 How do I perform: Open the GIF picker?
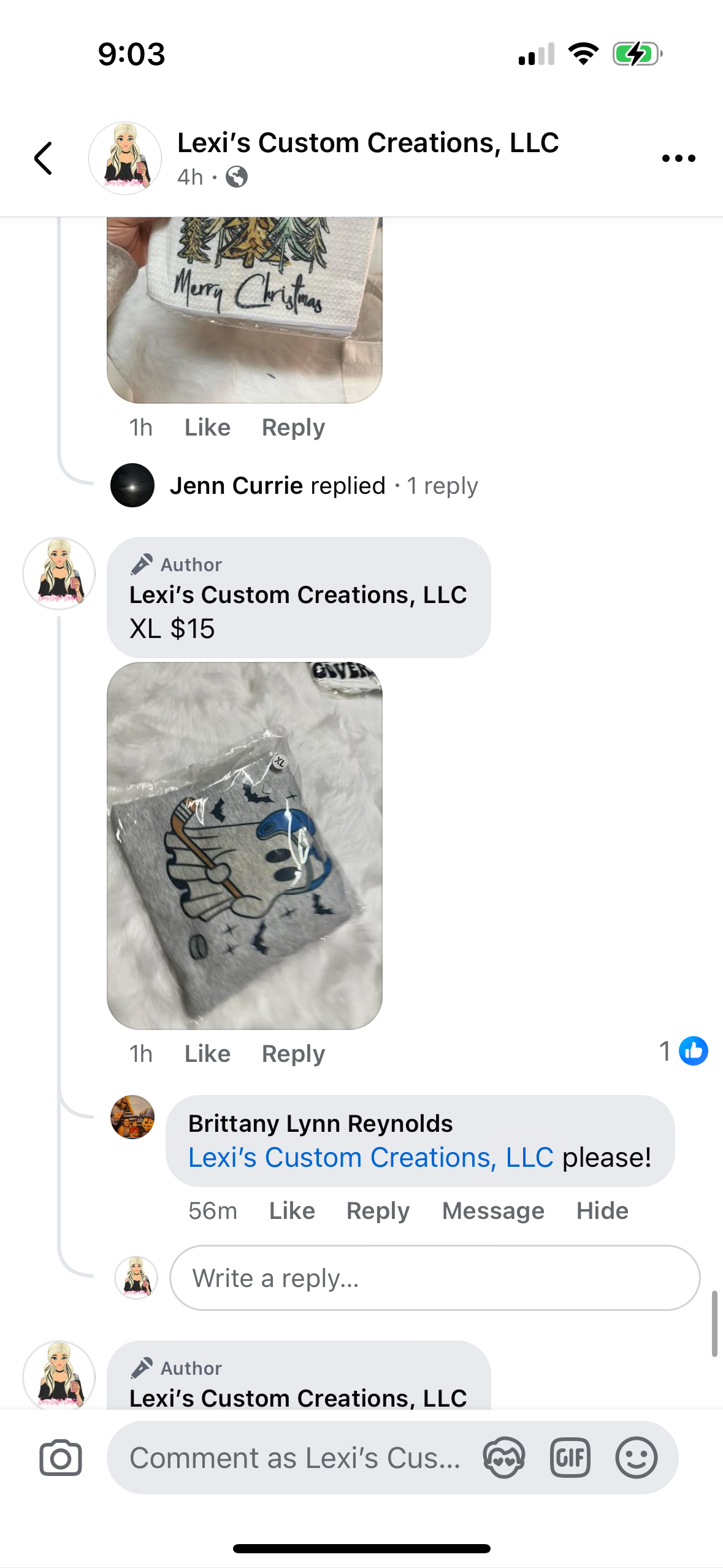570,1458
